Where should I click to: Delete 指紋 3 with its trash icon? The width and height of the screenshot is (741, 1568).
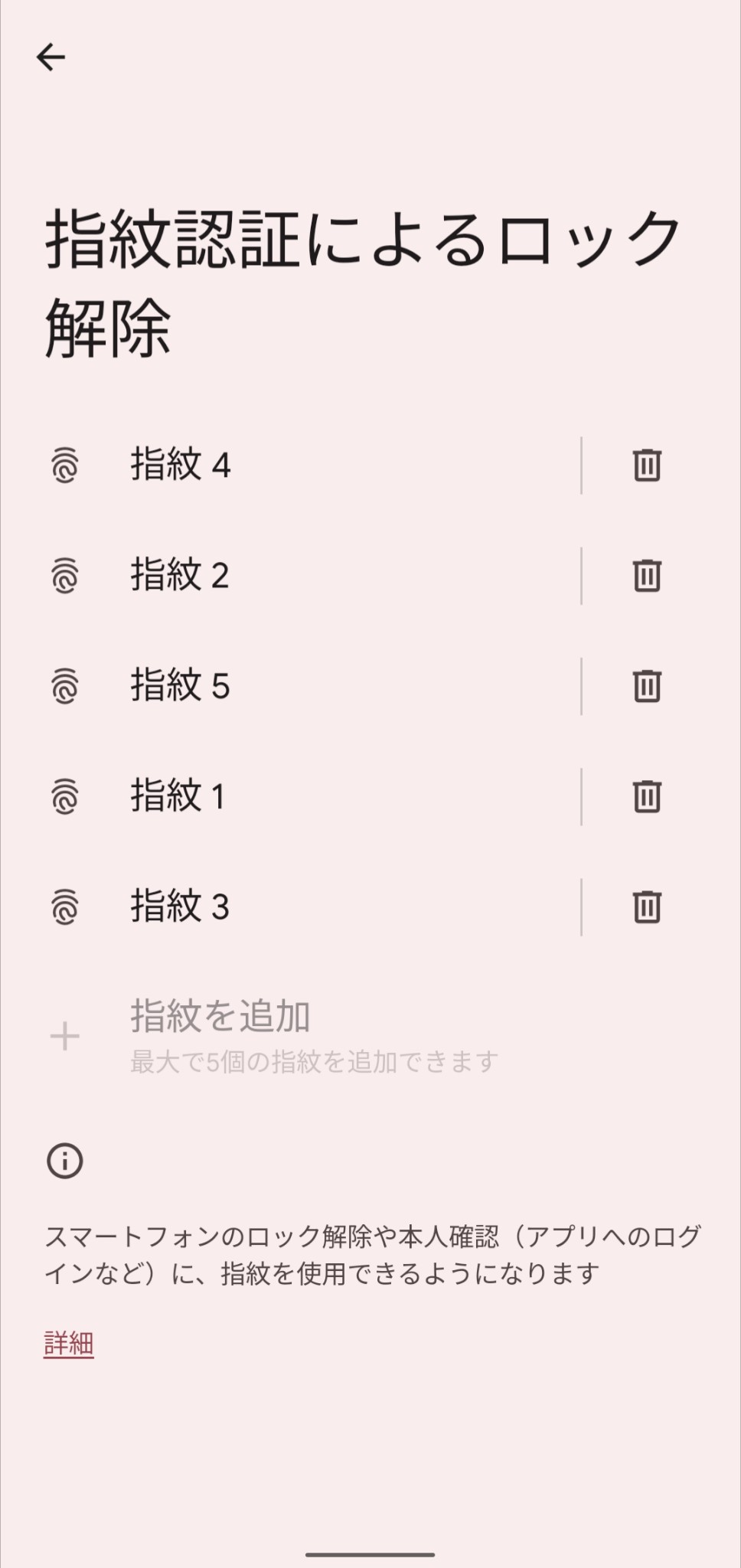click(647, 906)
